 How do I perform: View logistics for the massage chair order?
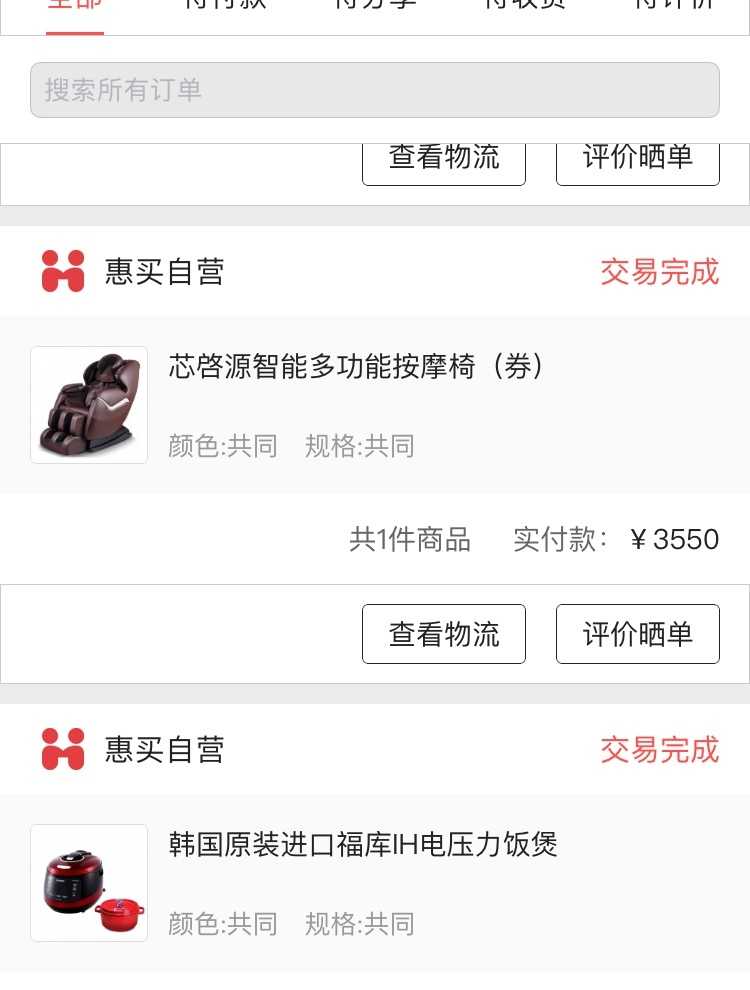[x=443, y=634]
